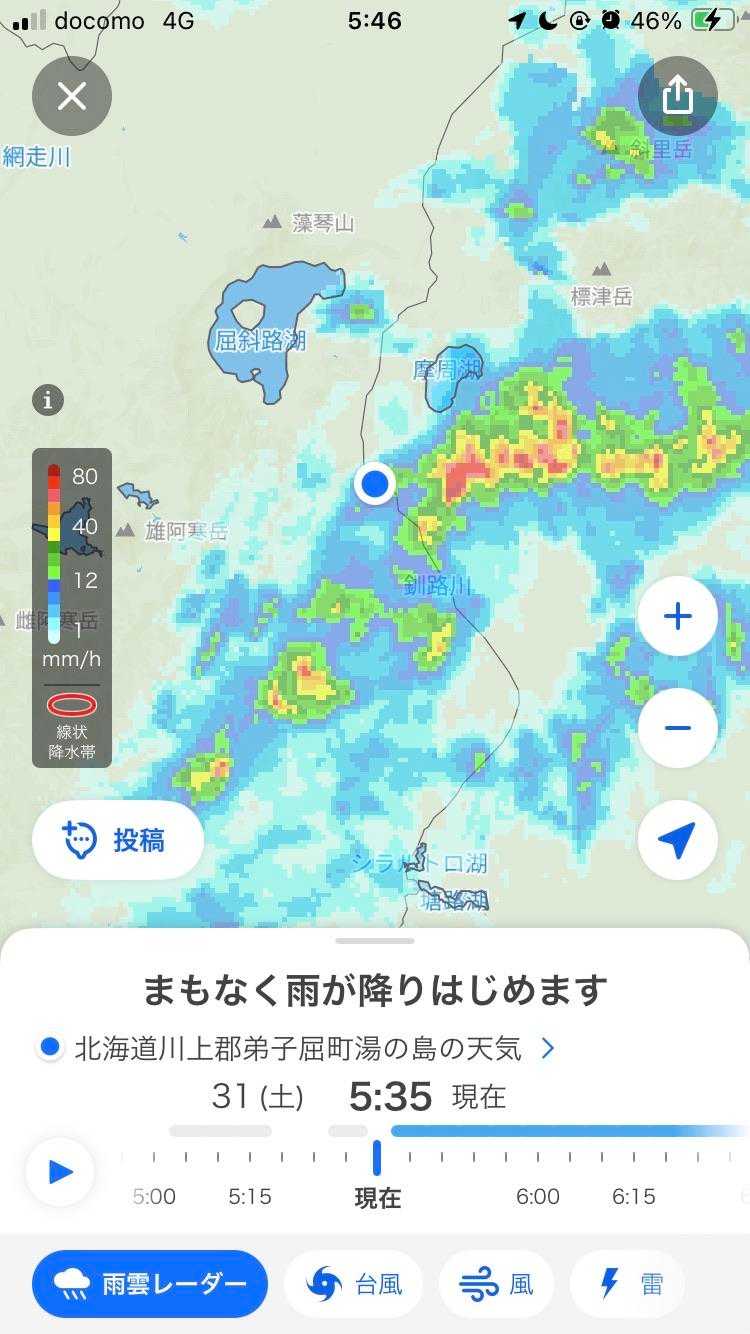The image size is (750, 1334).
Task: Zoom in on the map
Action: [x=677, y=616]
